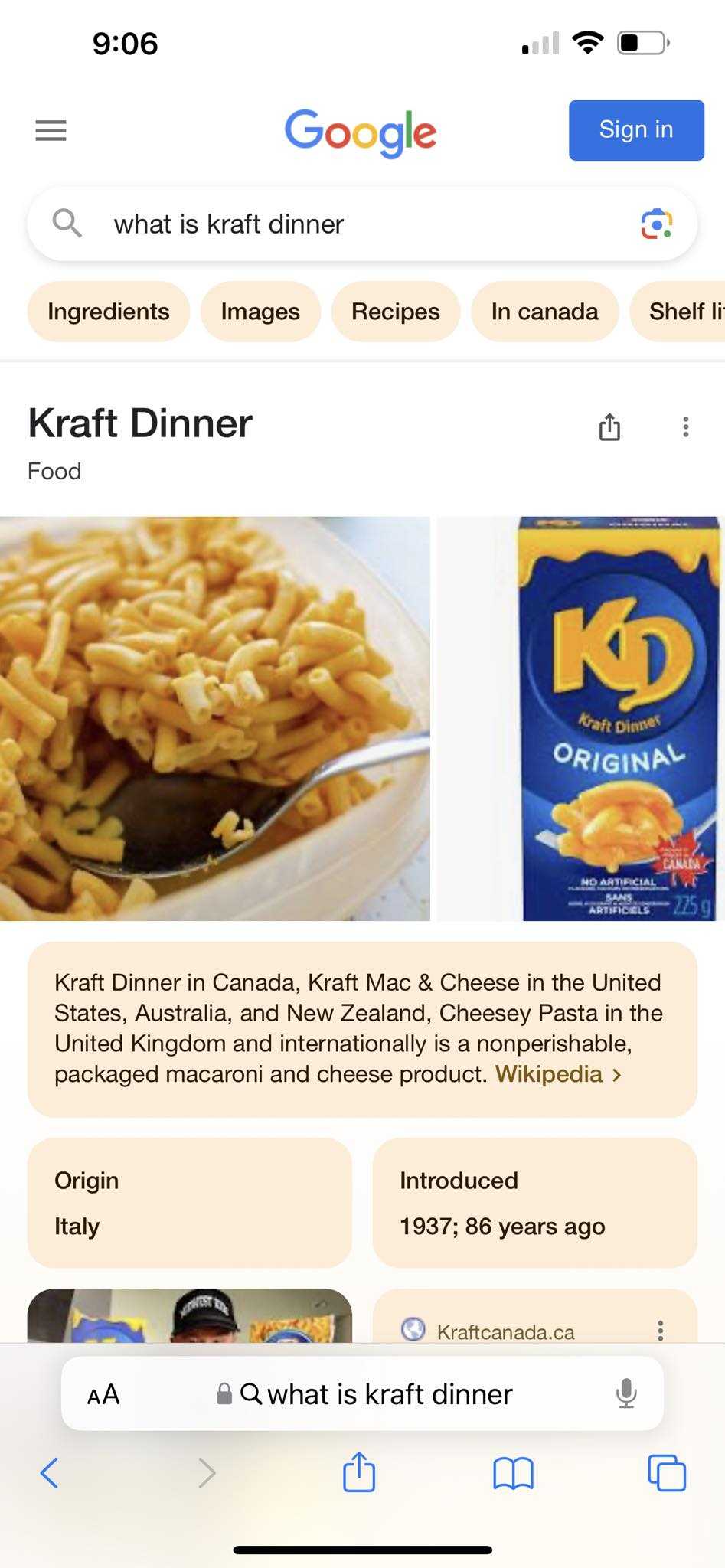Open the Kraft Dinner panel overflow menu

(686, 426)
